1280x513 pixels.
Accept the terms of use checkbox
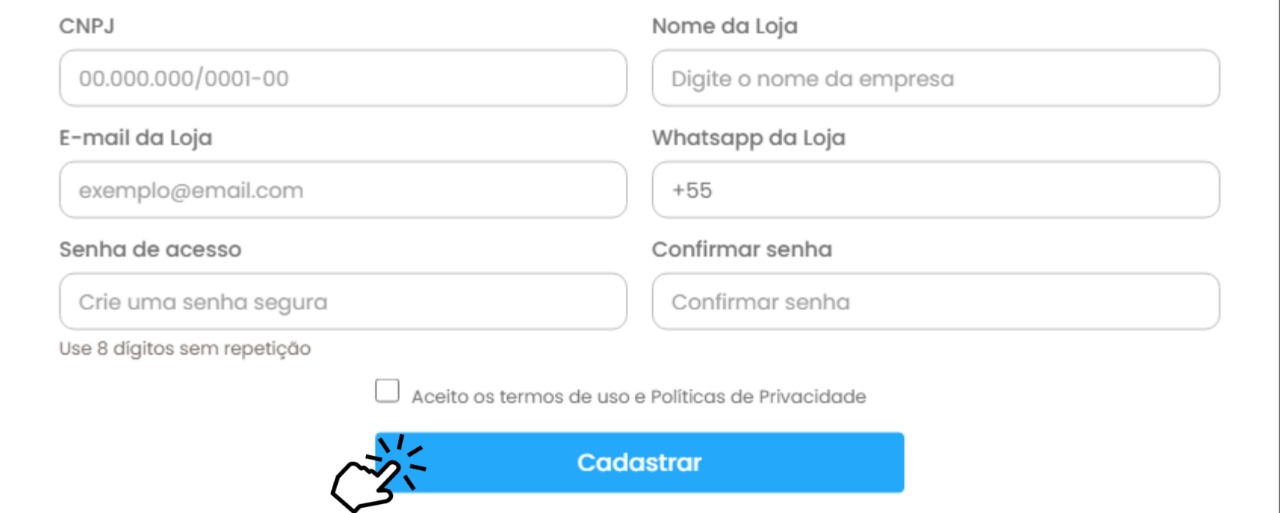[x=387, y=391]
